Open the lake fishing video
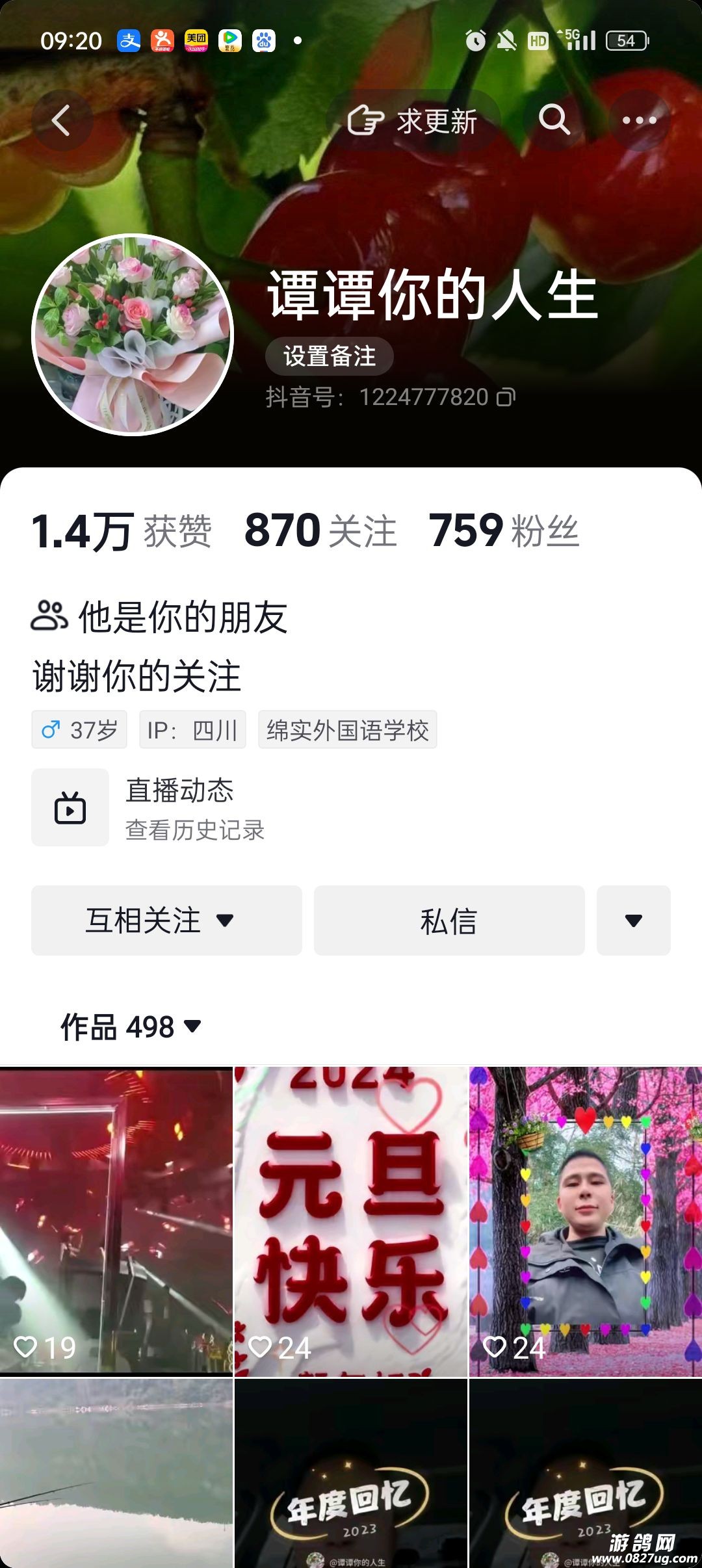The width and height of the screenshot is (702, 1568). coord(116,1472)
